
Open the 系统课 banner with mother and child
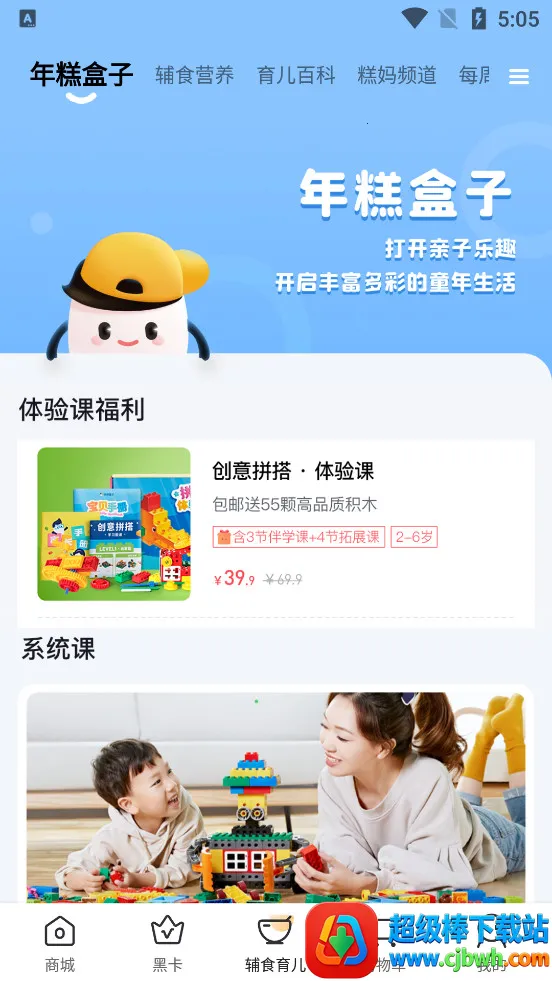(276, 796)
